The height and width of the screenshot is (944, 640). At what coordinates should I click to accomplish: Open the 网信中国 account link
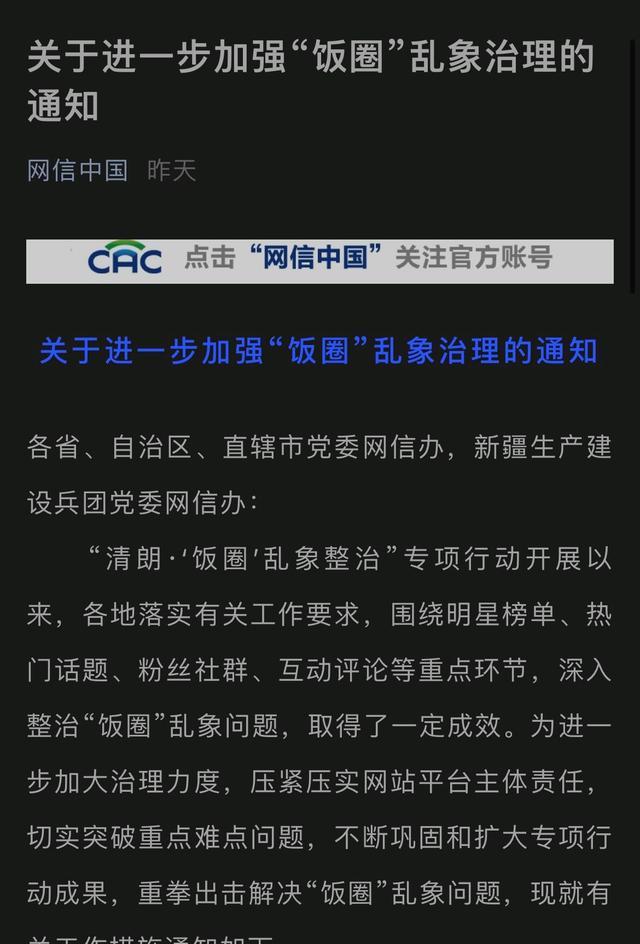[77, 170]
